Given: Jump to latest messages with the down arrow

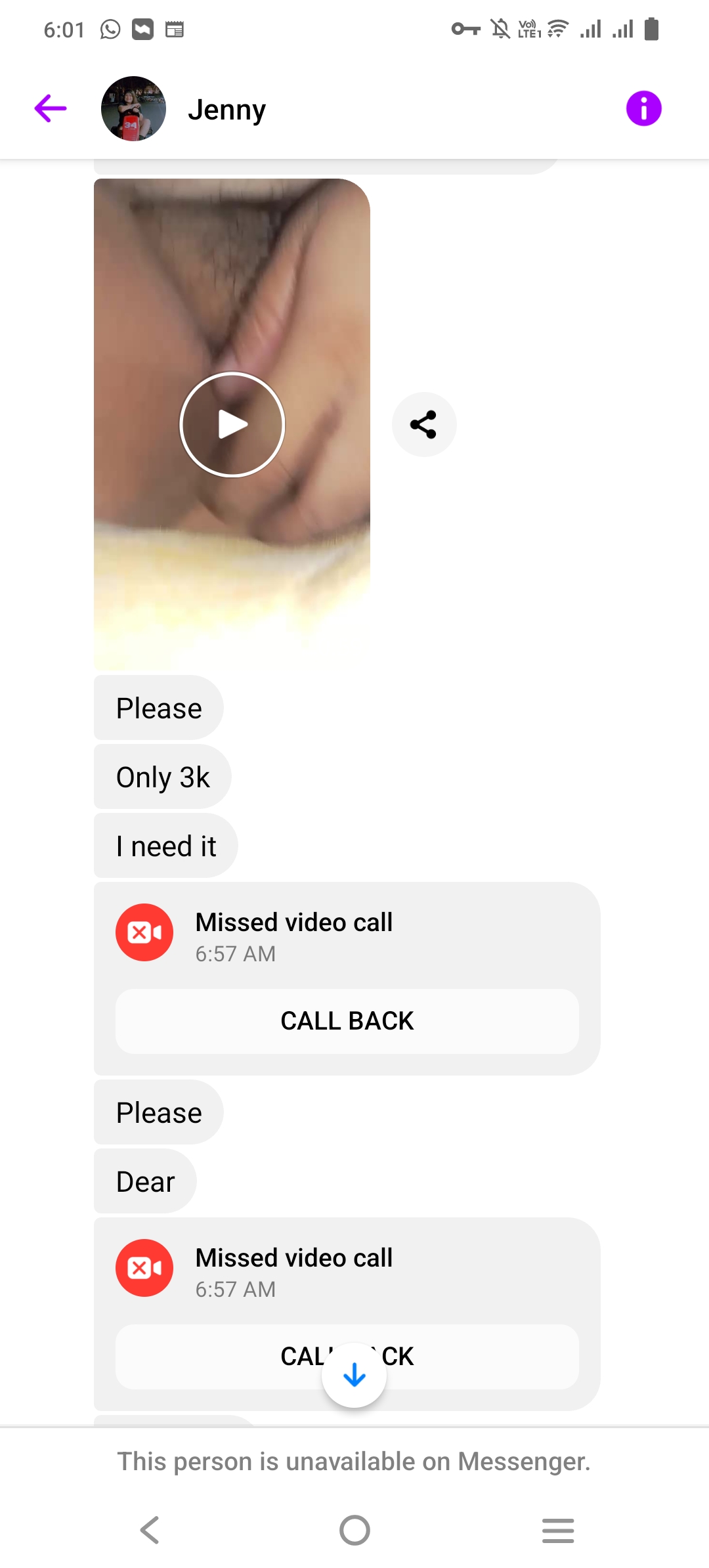Looking at the screenshot, I should tap(354, 1374).
